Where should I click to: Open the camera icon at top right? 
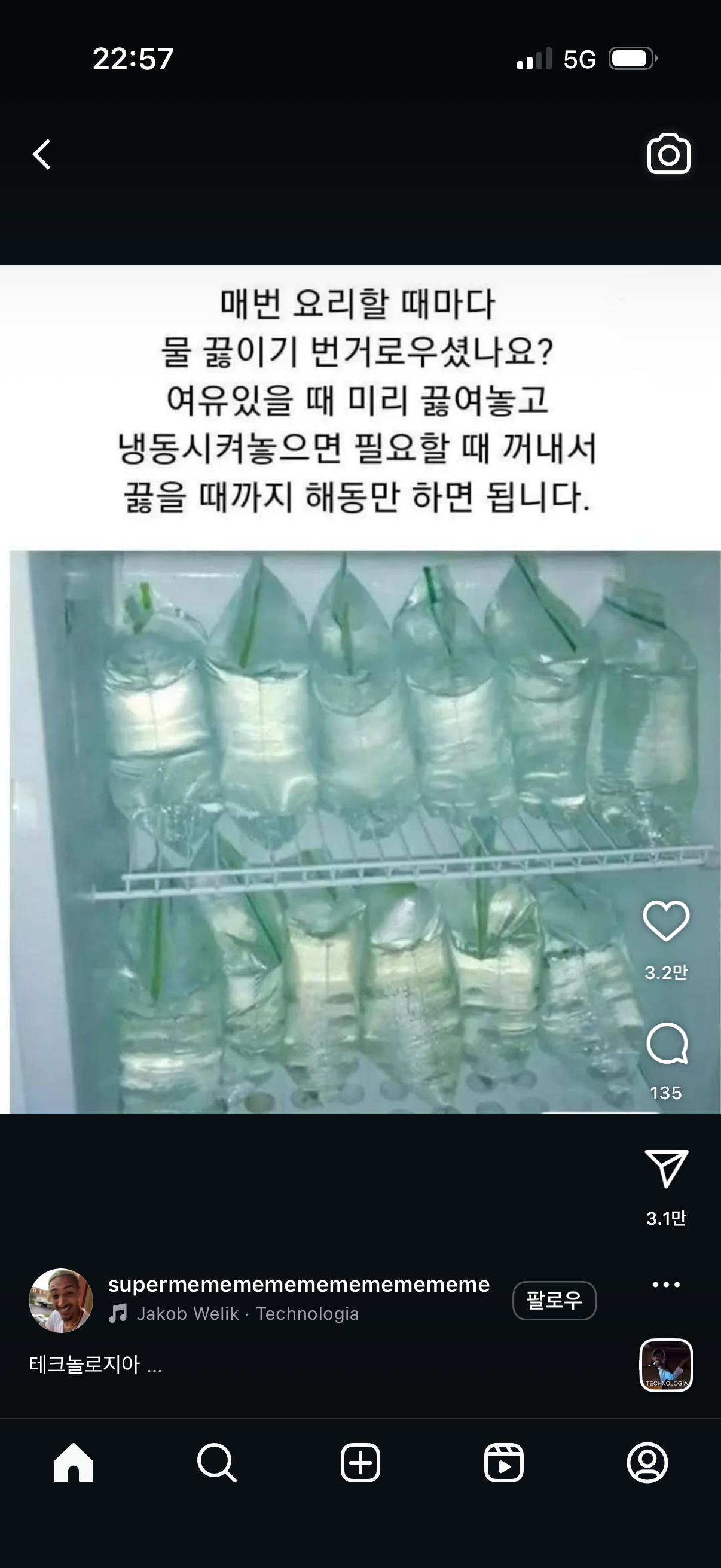pos(668,154)
